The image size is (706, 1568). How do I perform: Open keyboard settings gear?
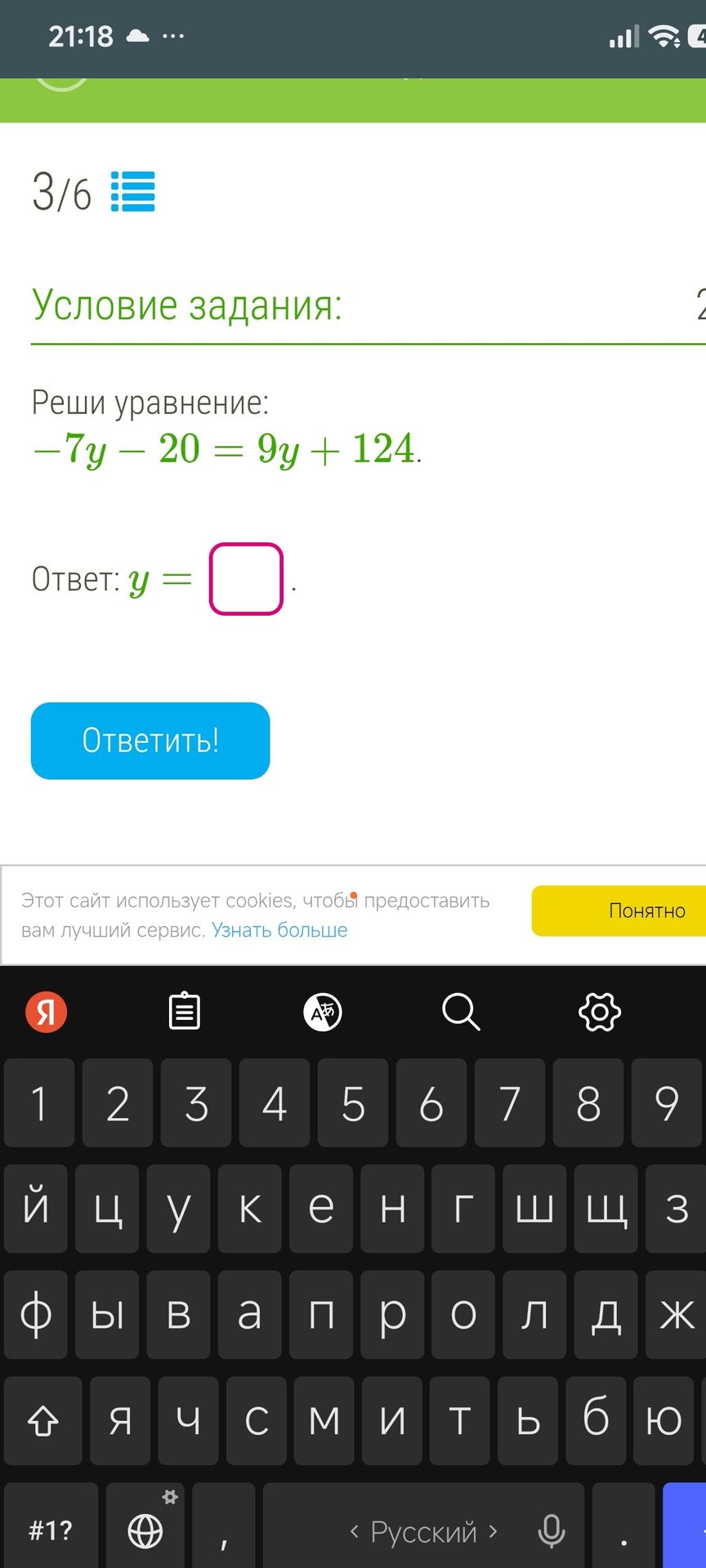(600, 1013)
